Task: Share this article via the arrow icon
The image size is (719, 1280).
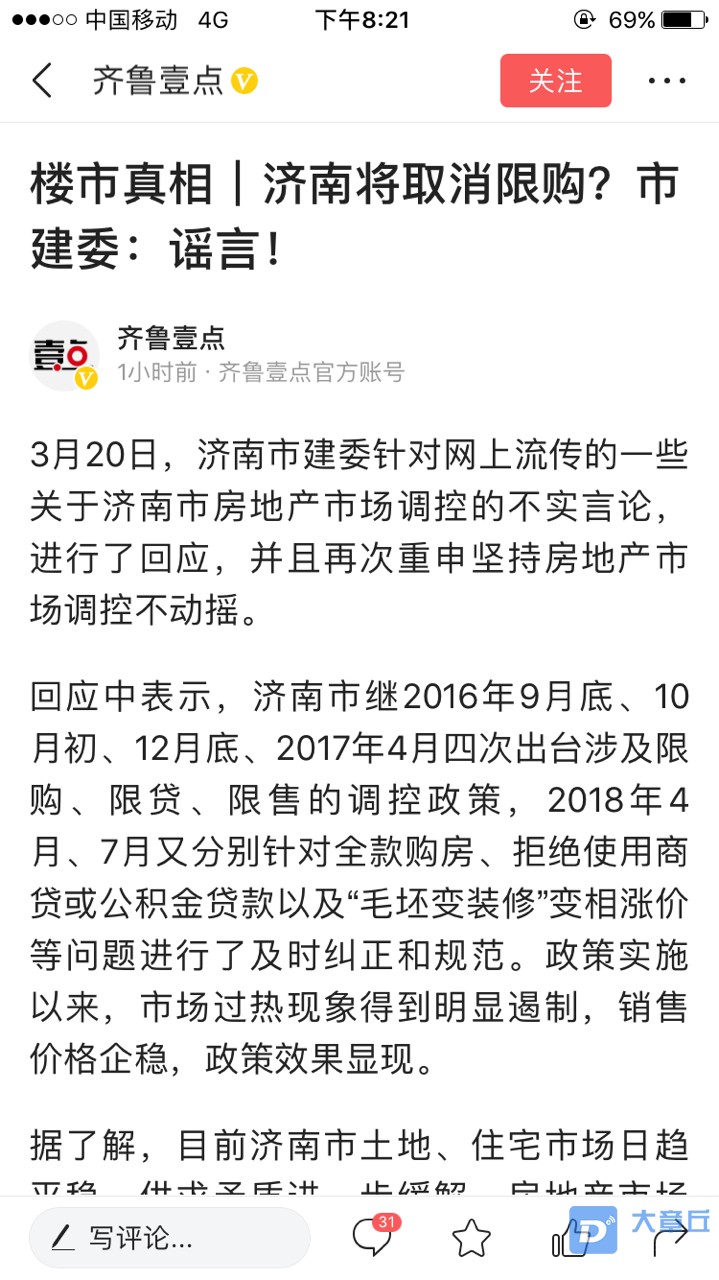Action: click(669, 1238)
